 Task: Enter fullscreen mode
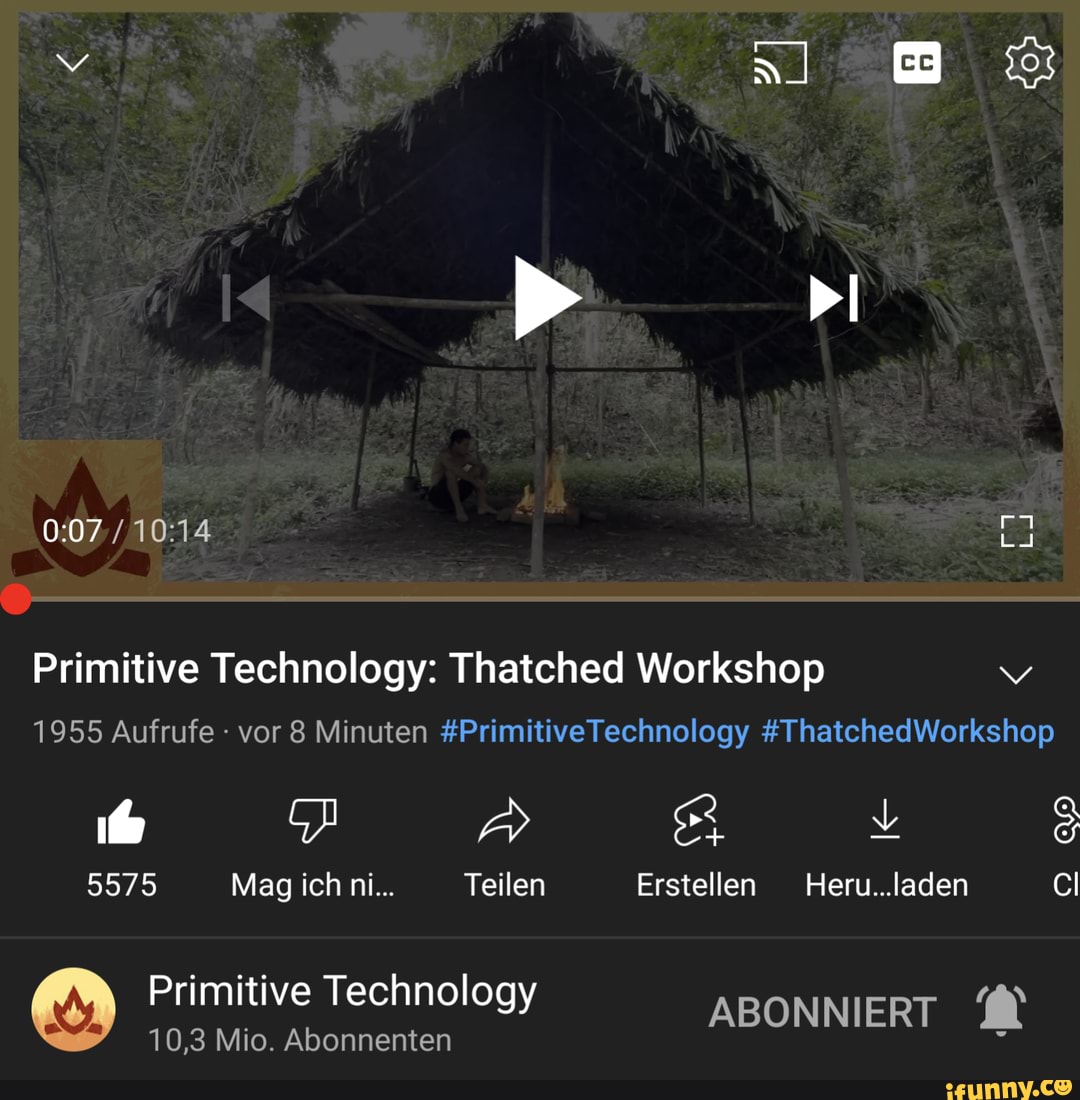pyautogui.click(x=1017, y=532)
